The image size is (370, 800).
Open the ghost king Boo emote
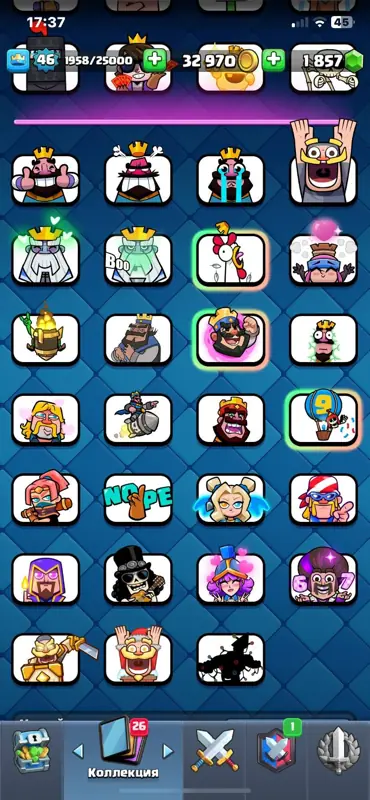coord(138,259)
